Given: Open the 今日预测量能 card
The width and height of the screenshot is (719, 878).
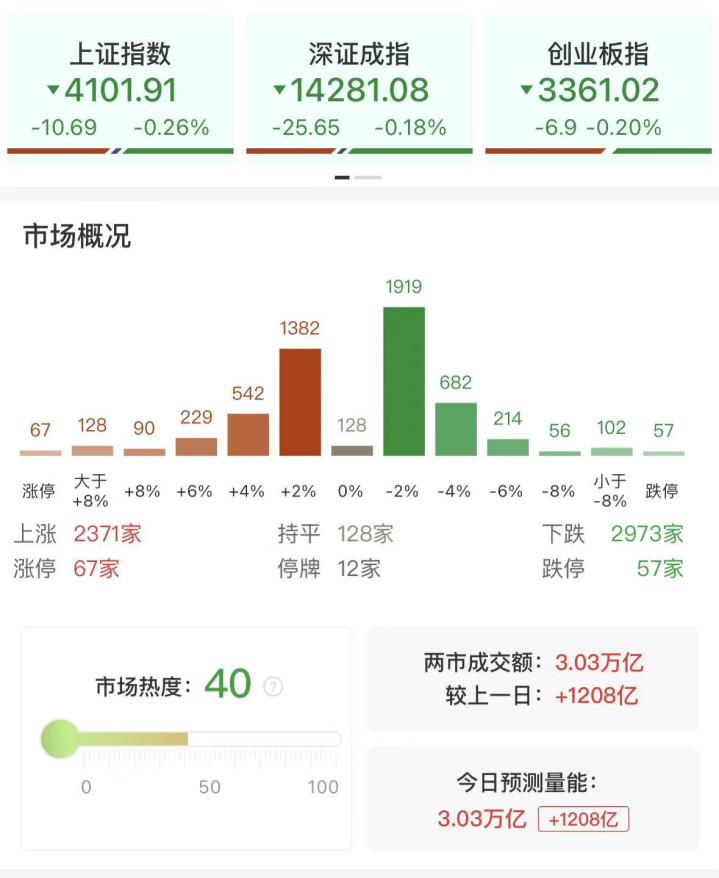Looking at the screenshot, I should 533,800.
